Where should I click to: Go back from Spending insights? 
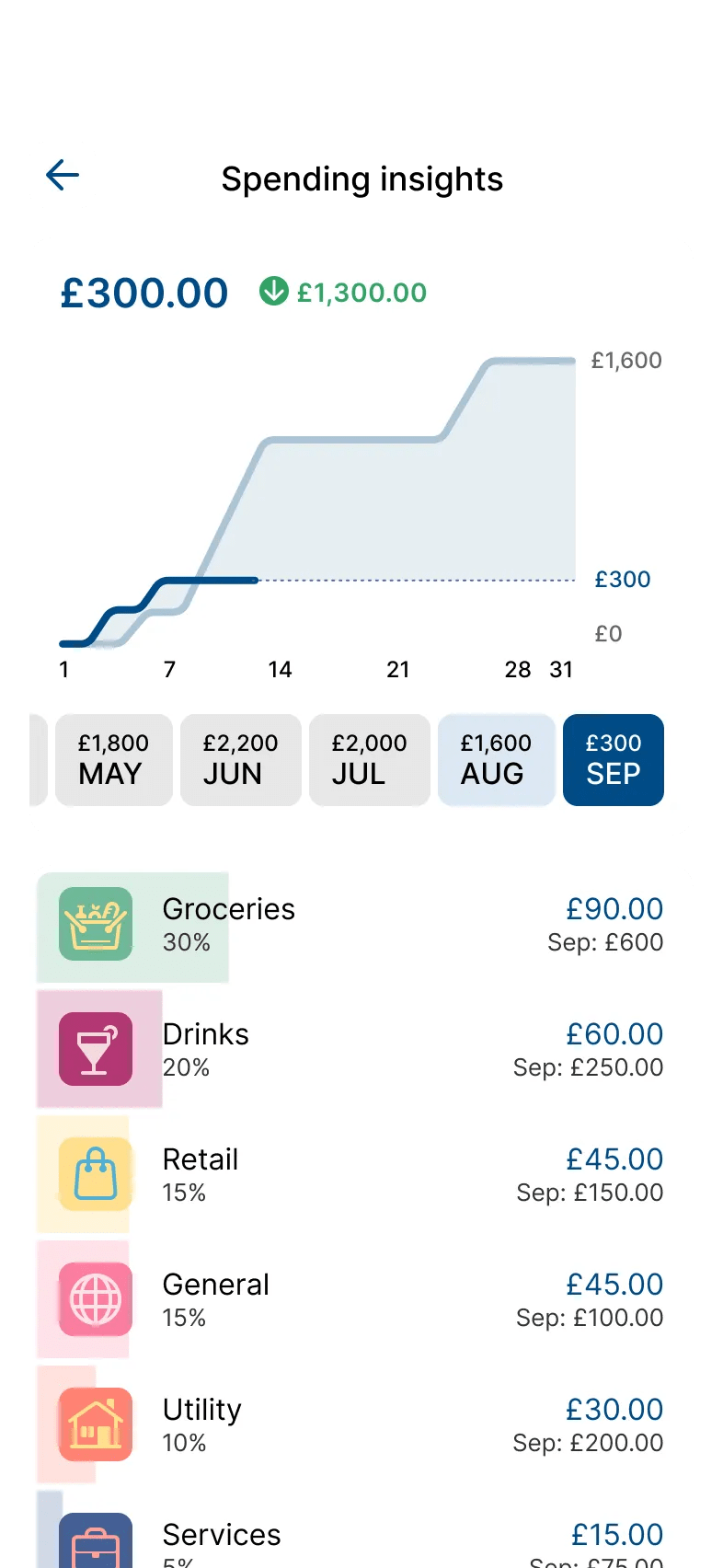pos(63,175)
